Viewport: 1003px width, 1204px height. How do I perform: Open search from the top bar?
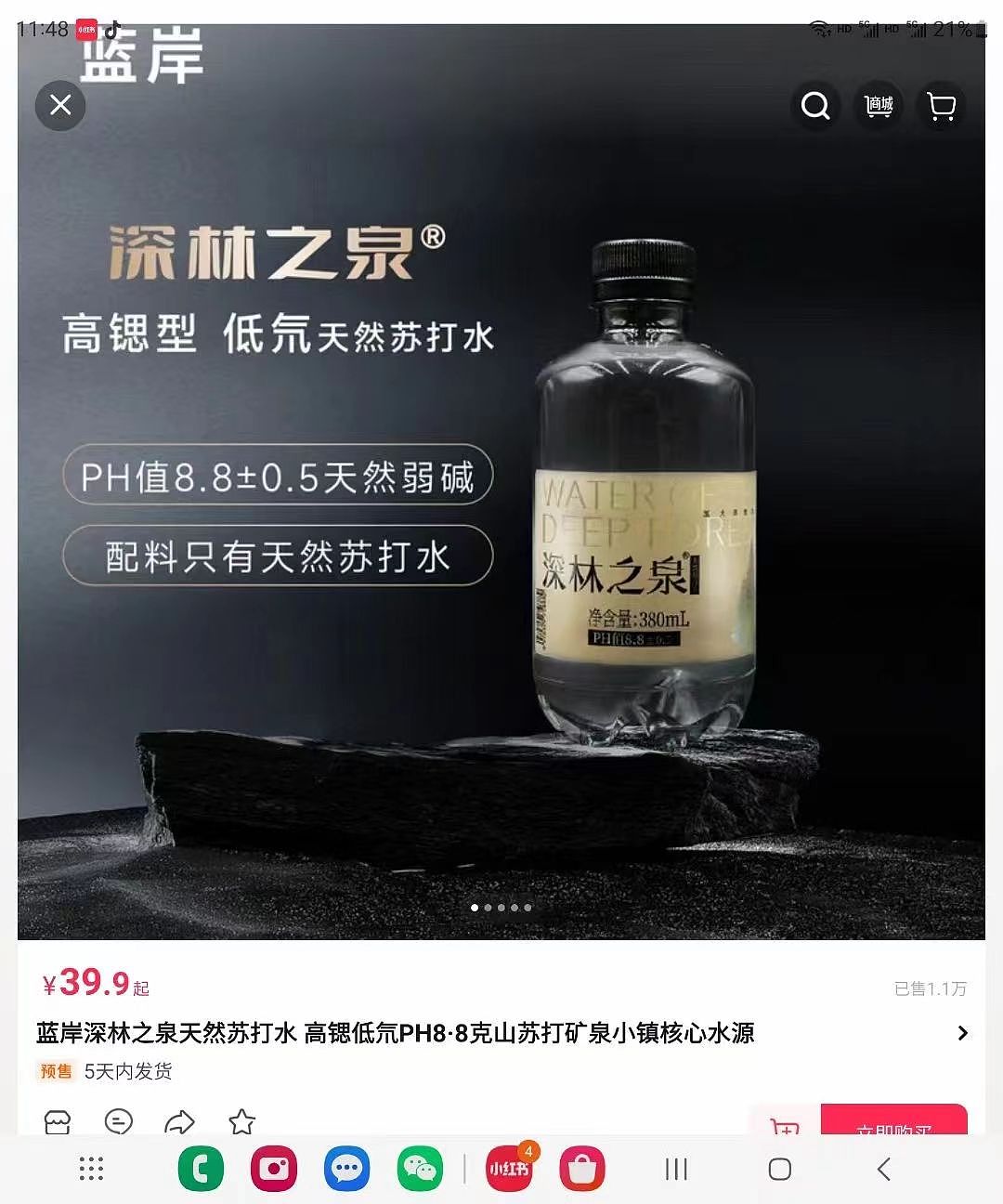(x=815, y=106)
